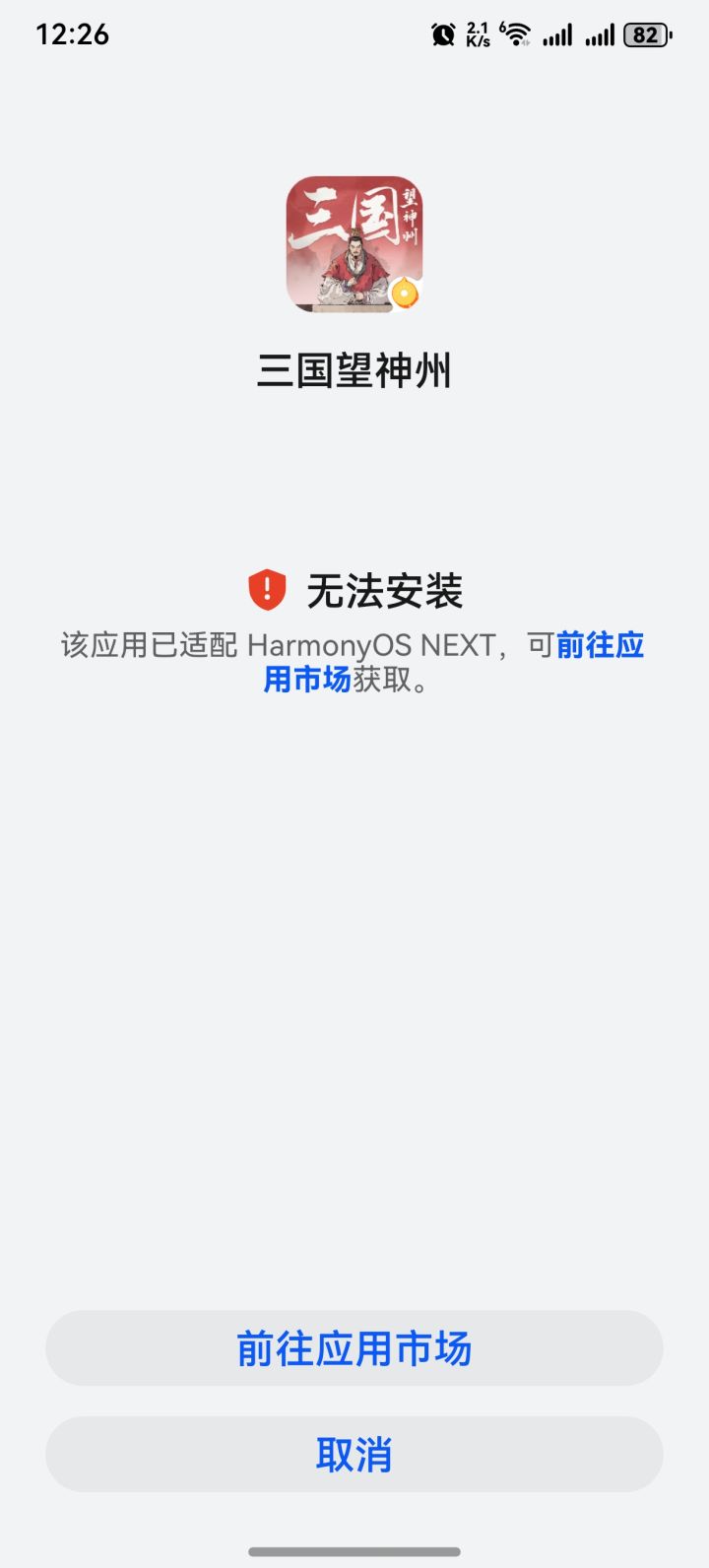Tap the network speed indicator 2.1 K/s
Image resolution: width=709 pixels, height=1568 pixels.
click(480, 33)
